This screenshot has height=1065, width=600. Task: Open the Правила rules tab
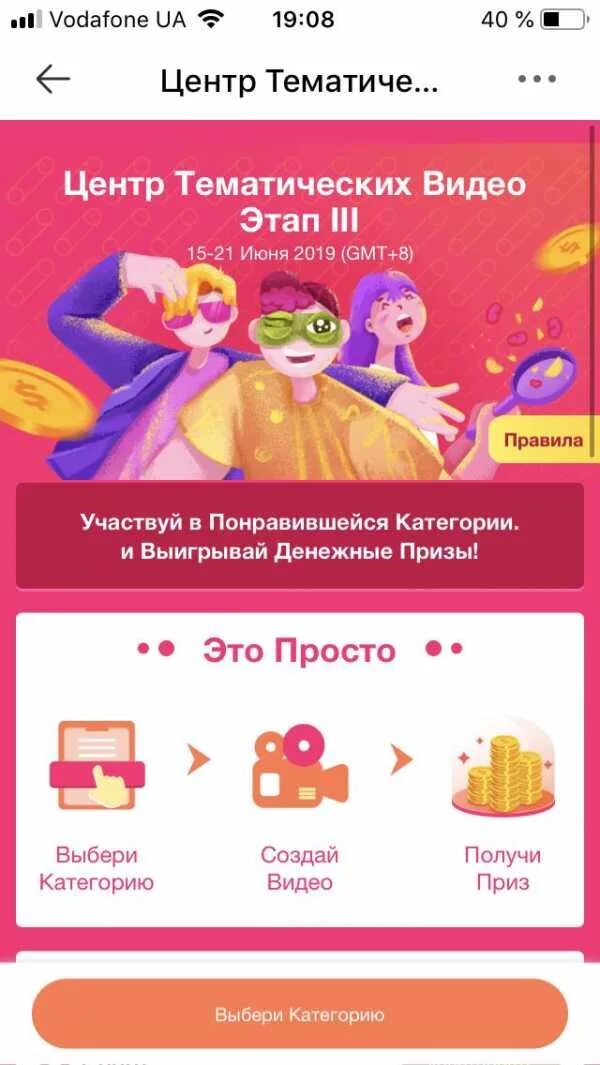point(544,440)
